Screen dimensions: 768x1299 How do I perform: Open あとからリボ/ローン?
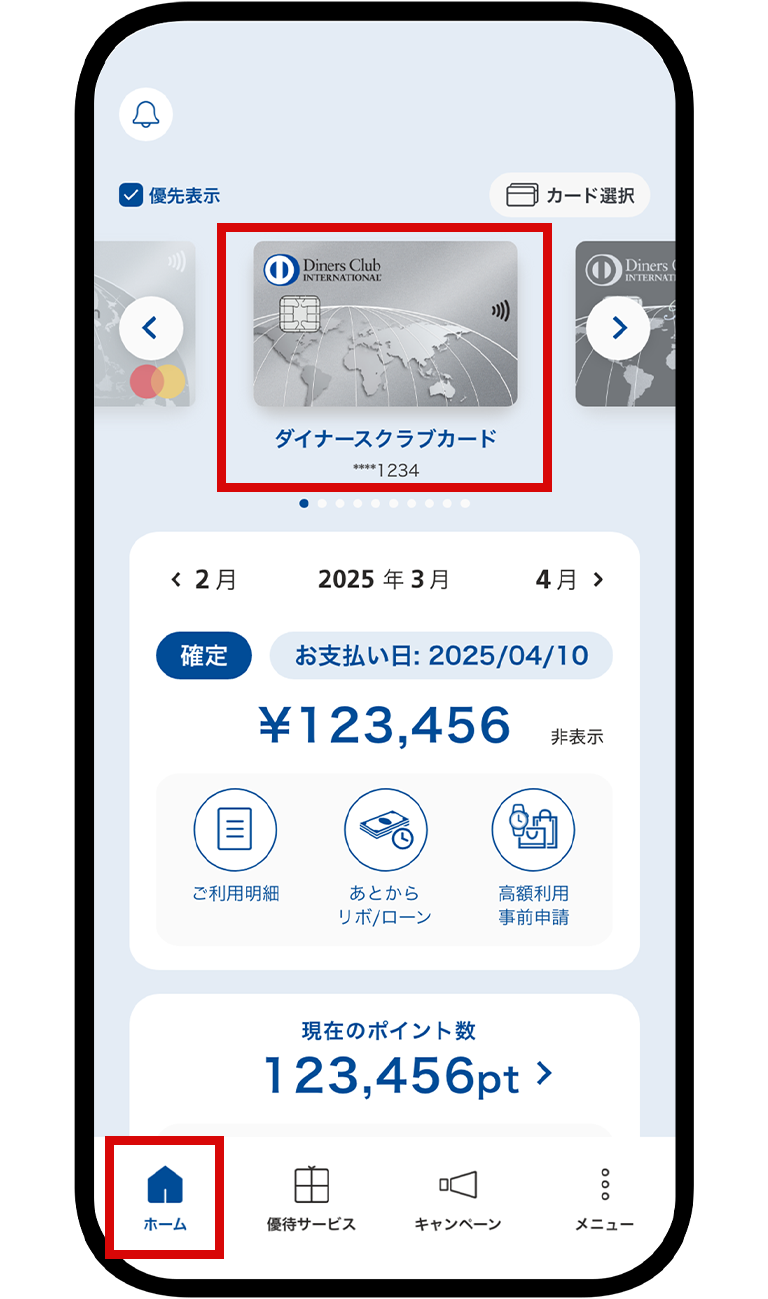(385, 856)
